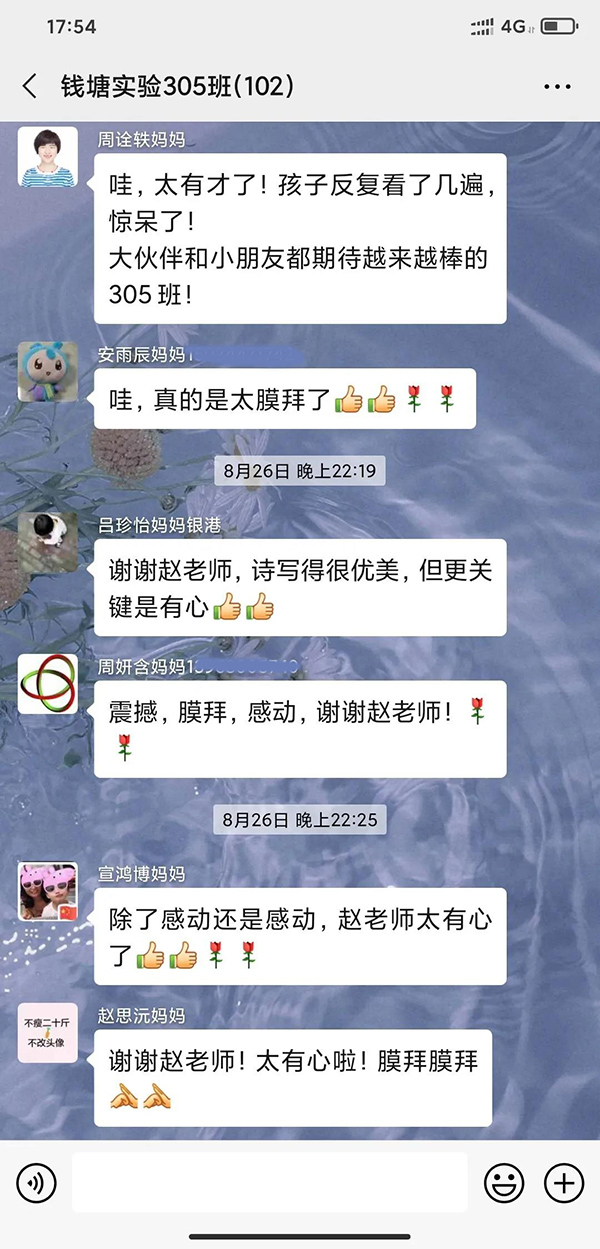600x1249 pixels.
Task: Open 周诠轶妈妈's profile avatar
Action: point(47,157)
